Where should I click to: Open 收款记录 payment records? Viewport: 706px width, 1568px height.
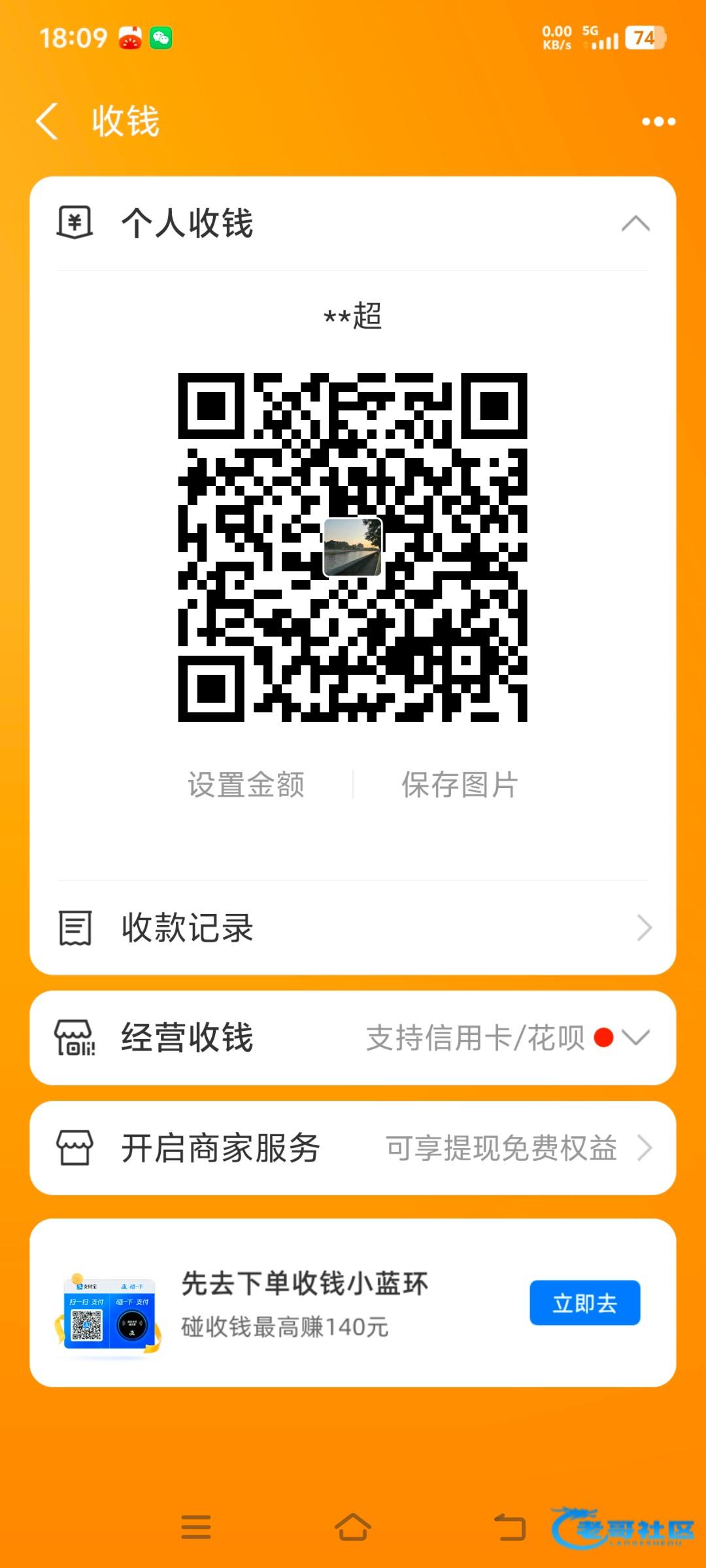[353, 928]
